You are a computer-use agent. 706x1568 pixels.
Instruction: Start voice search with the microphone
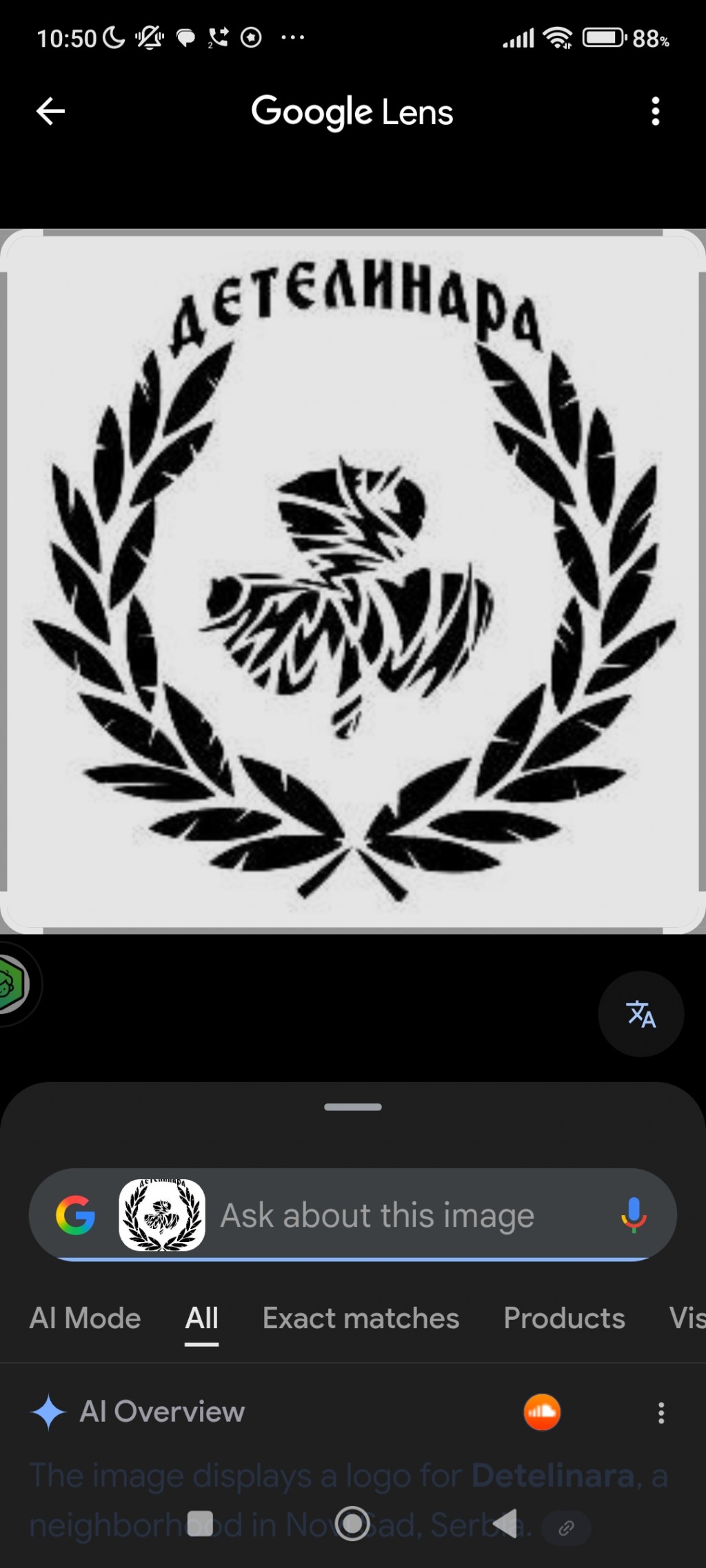tap(633, 1215)
